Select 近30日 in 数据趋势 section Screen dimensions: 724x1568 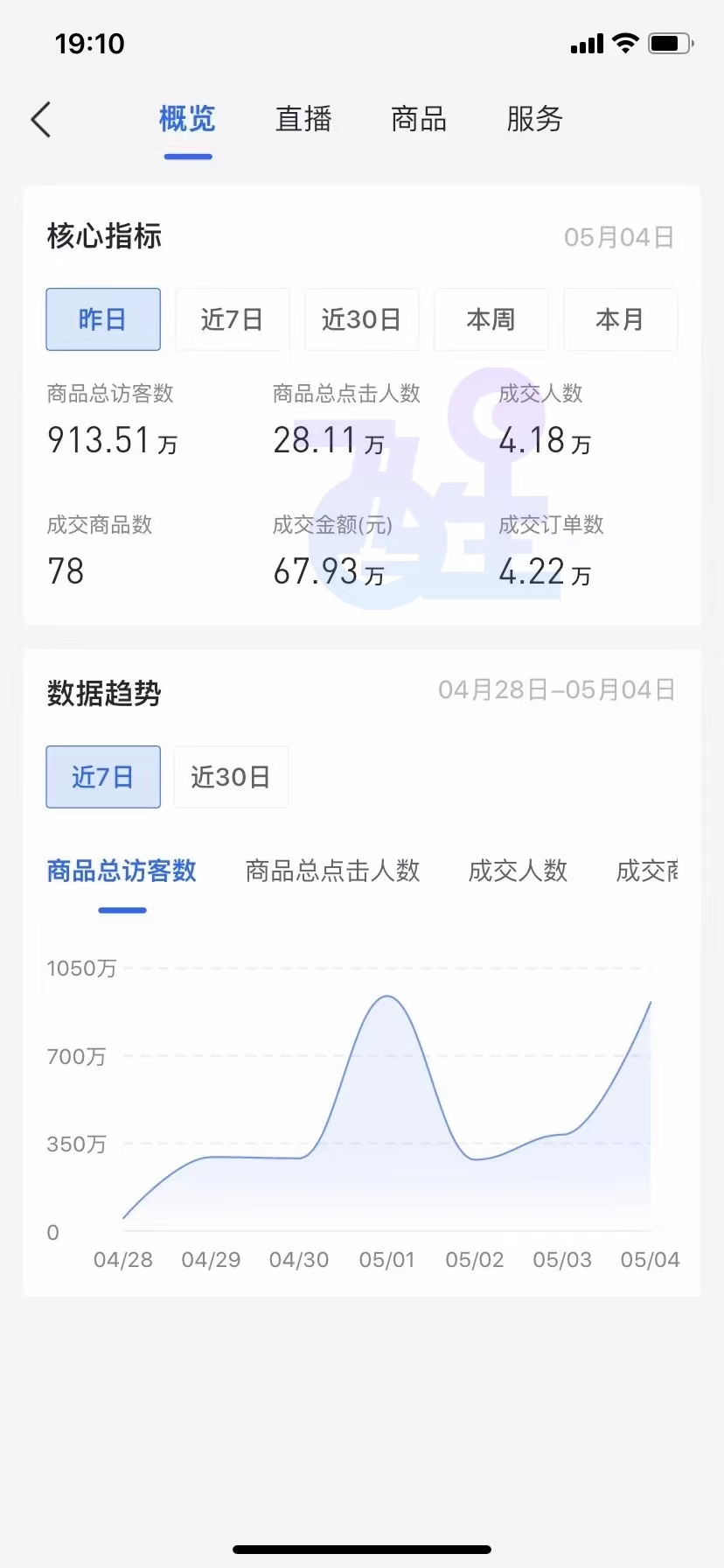230,777
